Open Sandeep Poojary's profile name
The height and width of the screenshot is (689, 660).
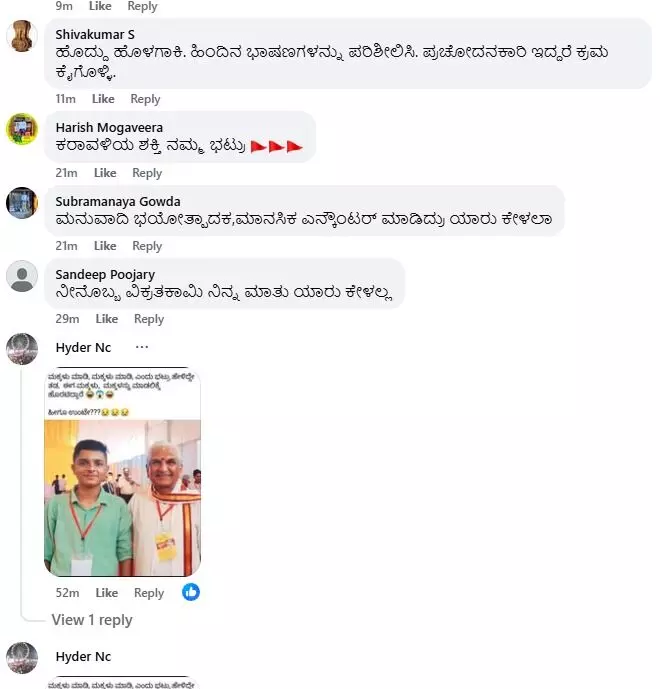coord(105,274)
